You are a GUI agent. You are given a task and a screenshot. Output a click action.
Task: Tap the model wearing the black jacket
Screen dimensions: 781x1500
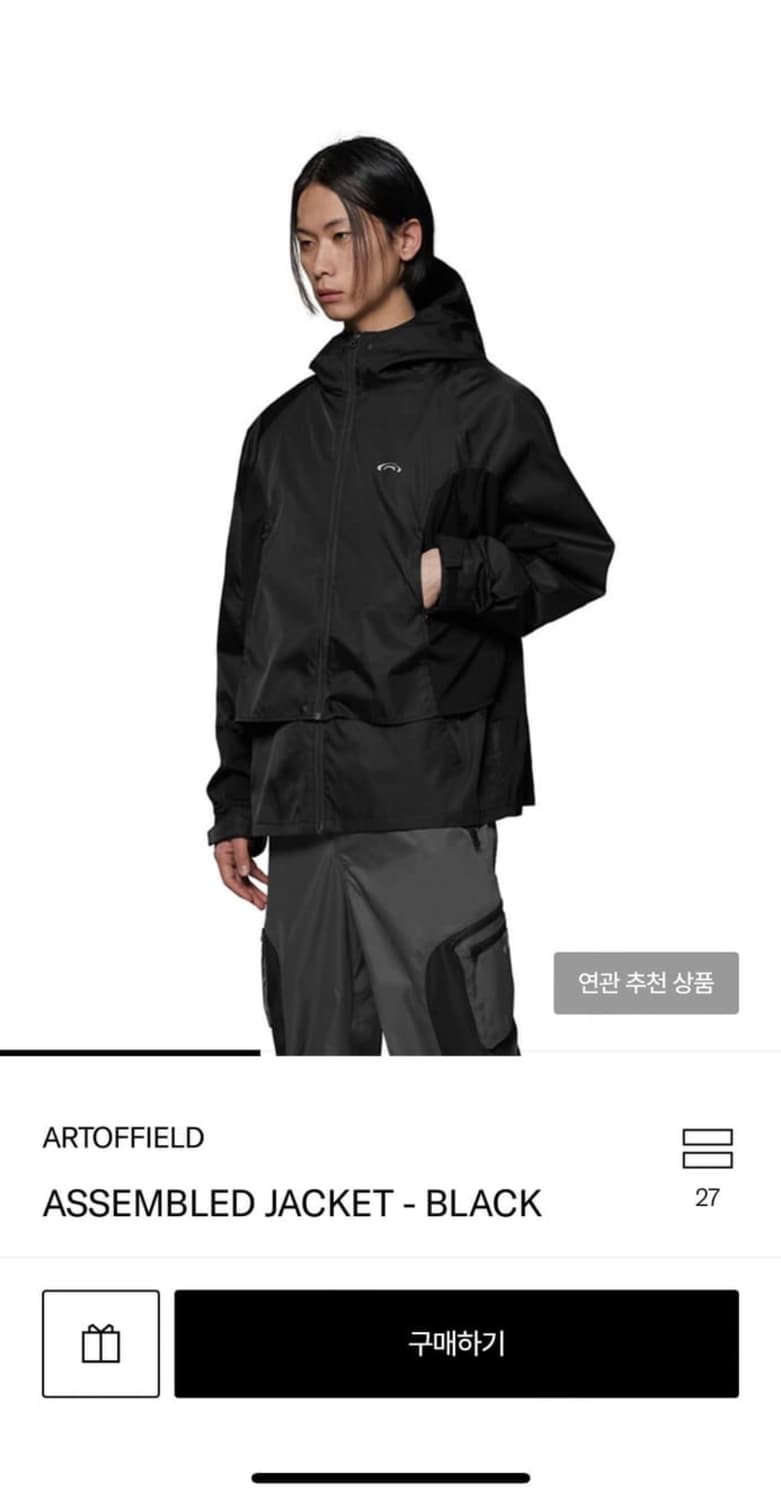(x=390, y=550)
